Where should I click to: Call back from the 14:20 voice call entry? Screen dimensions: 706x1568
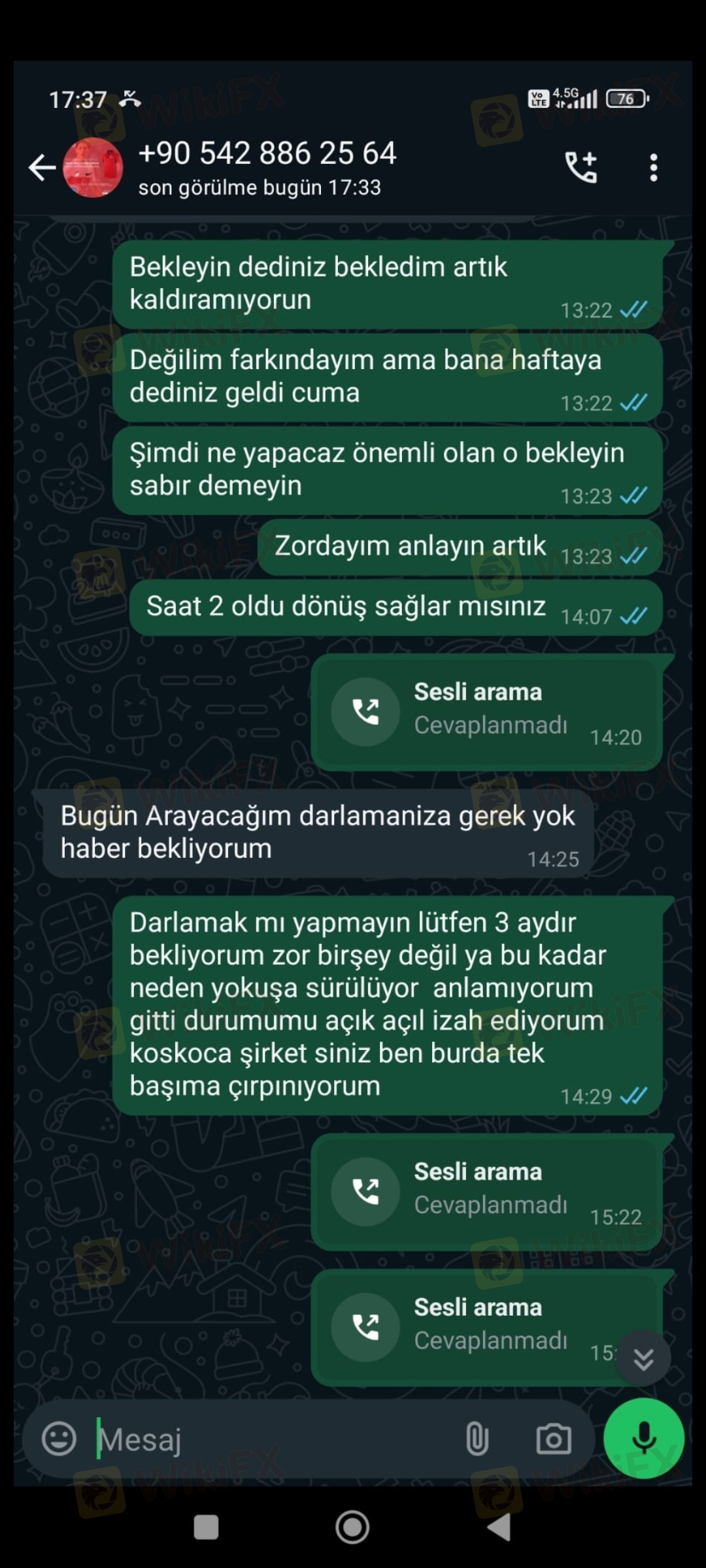click(365, 711)
